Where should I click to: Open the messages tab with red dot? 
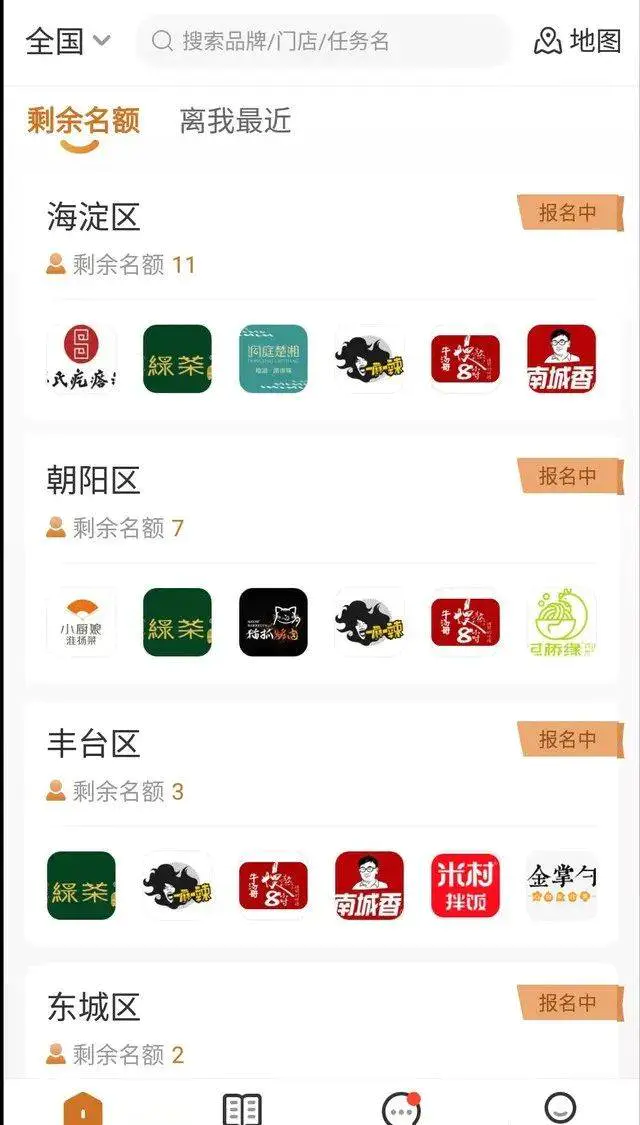(x=401, y=1107)
